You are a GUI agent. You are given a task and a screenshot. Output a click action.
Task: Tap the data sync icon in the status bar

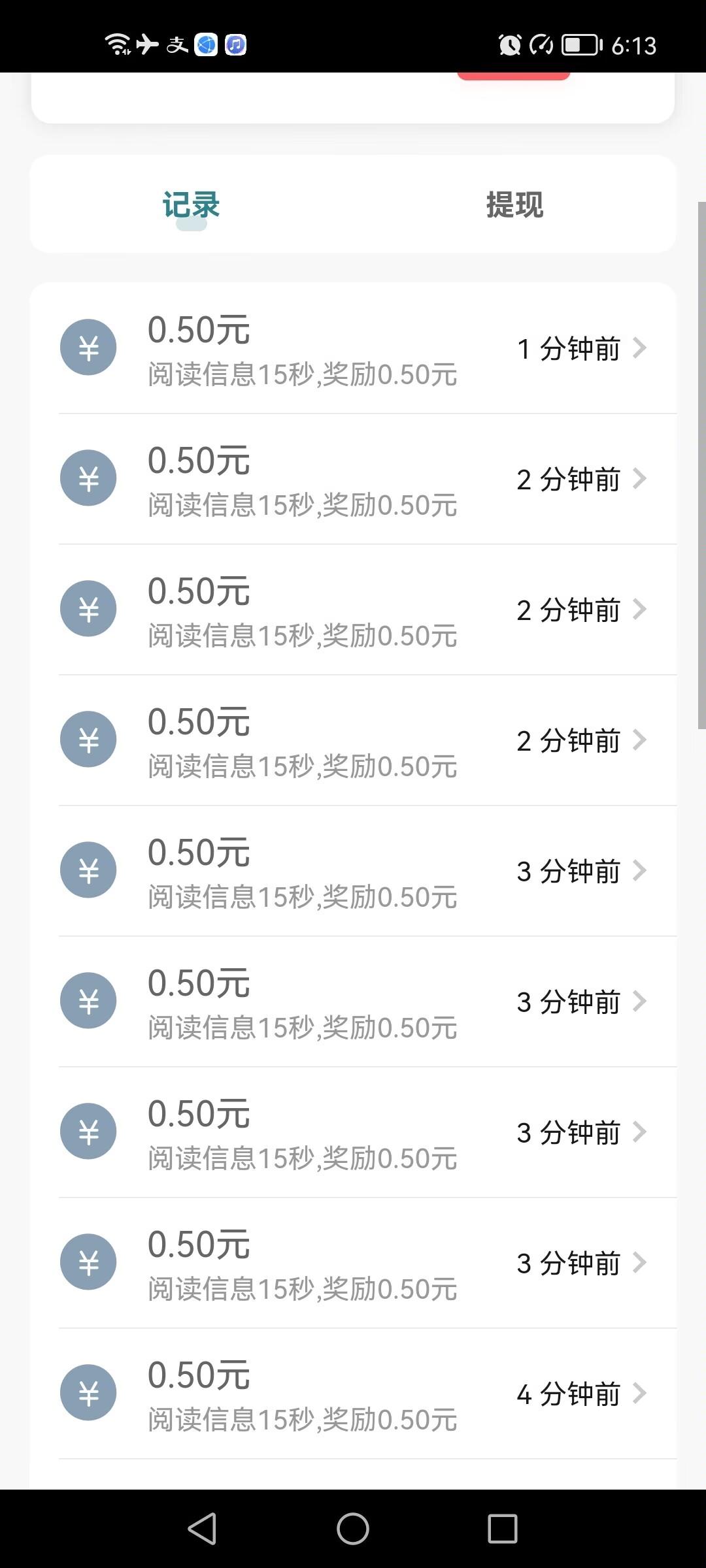click(x=541, y=44)
